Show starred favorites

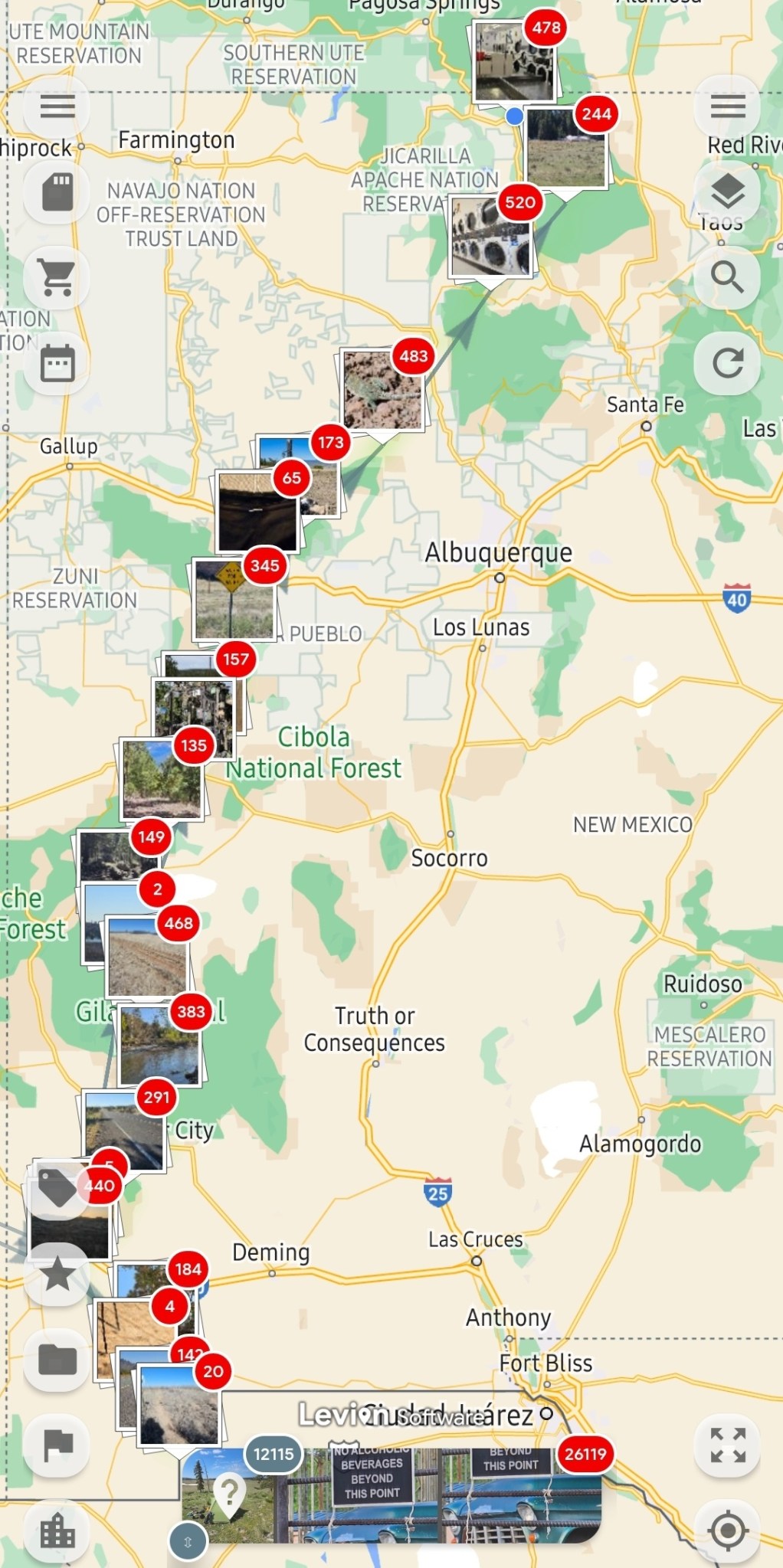pos(57,1275)
